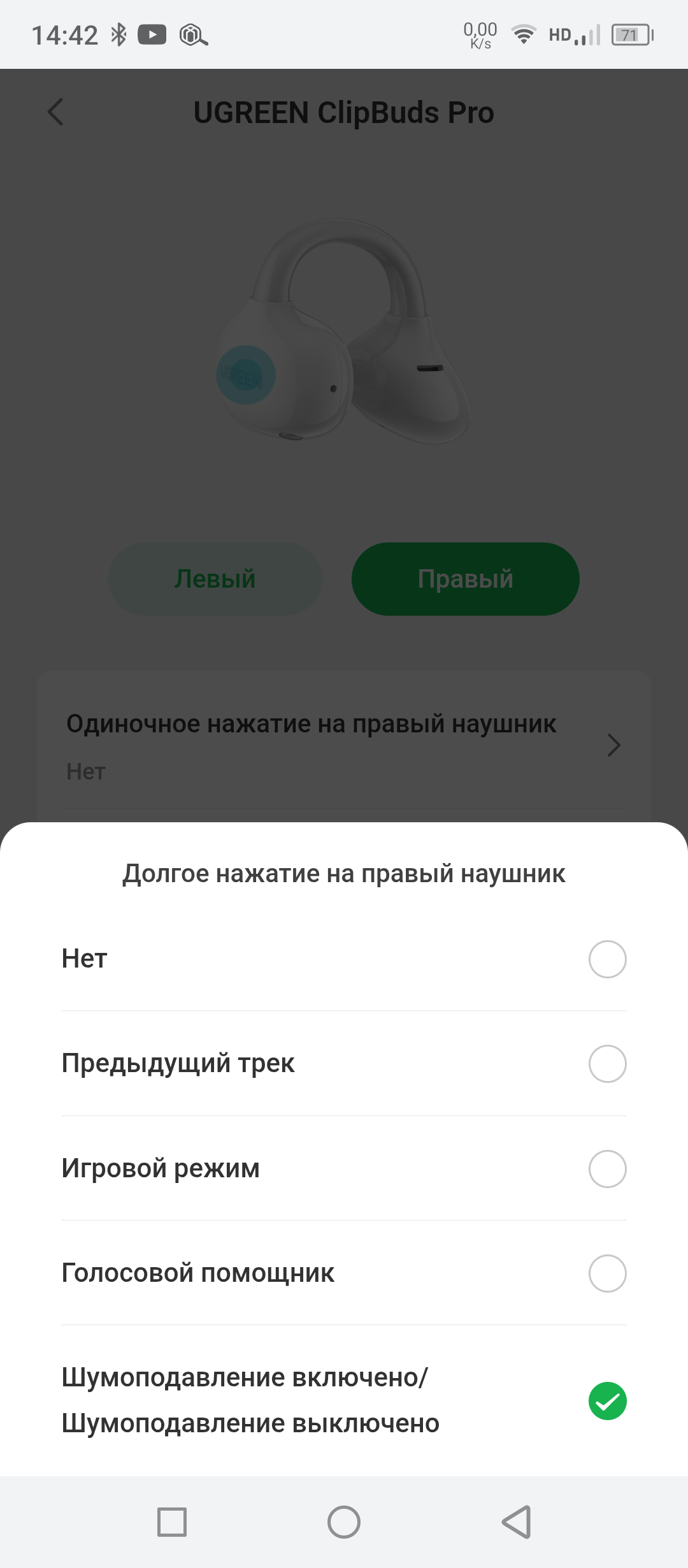Go to the home screen
688x1568 pixels.
[x=344, y=1522]
